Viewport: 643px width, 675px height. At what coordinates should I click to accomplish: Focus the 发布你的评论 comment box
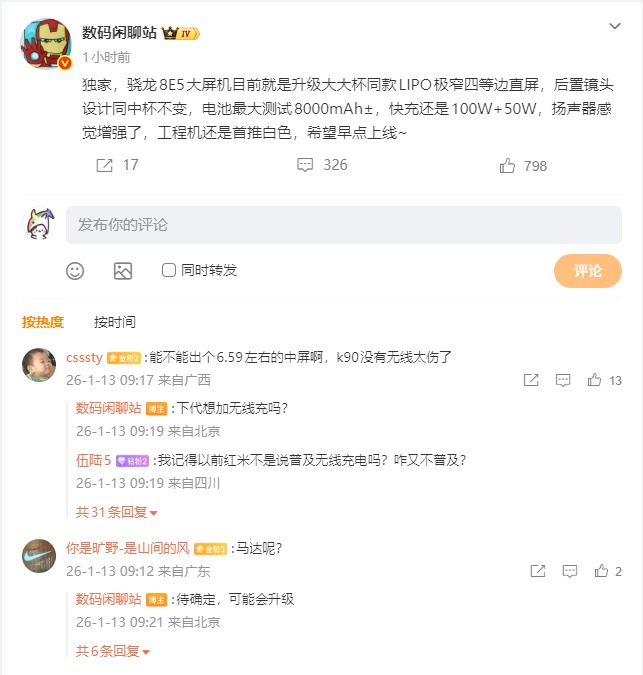[x=343, y=225]
